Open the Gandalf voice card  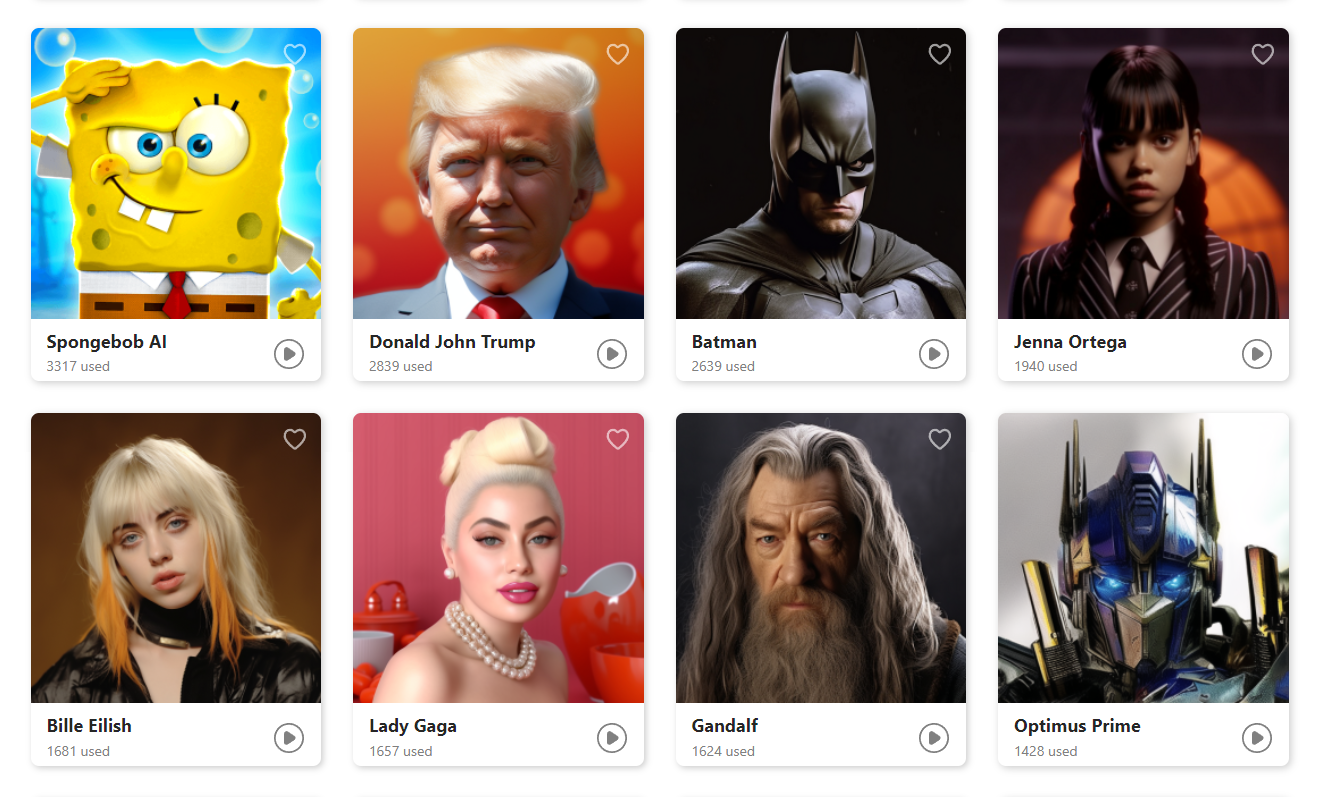pyautogui.click(x=820, y=558)
